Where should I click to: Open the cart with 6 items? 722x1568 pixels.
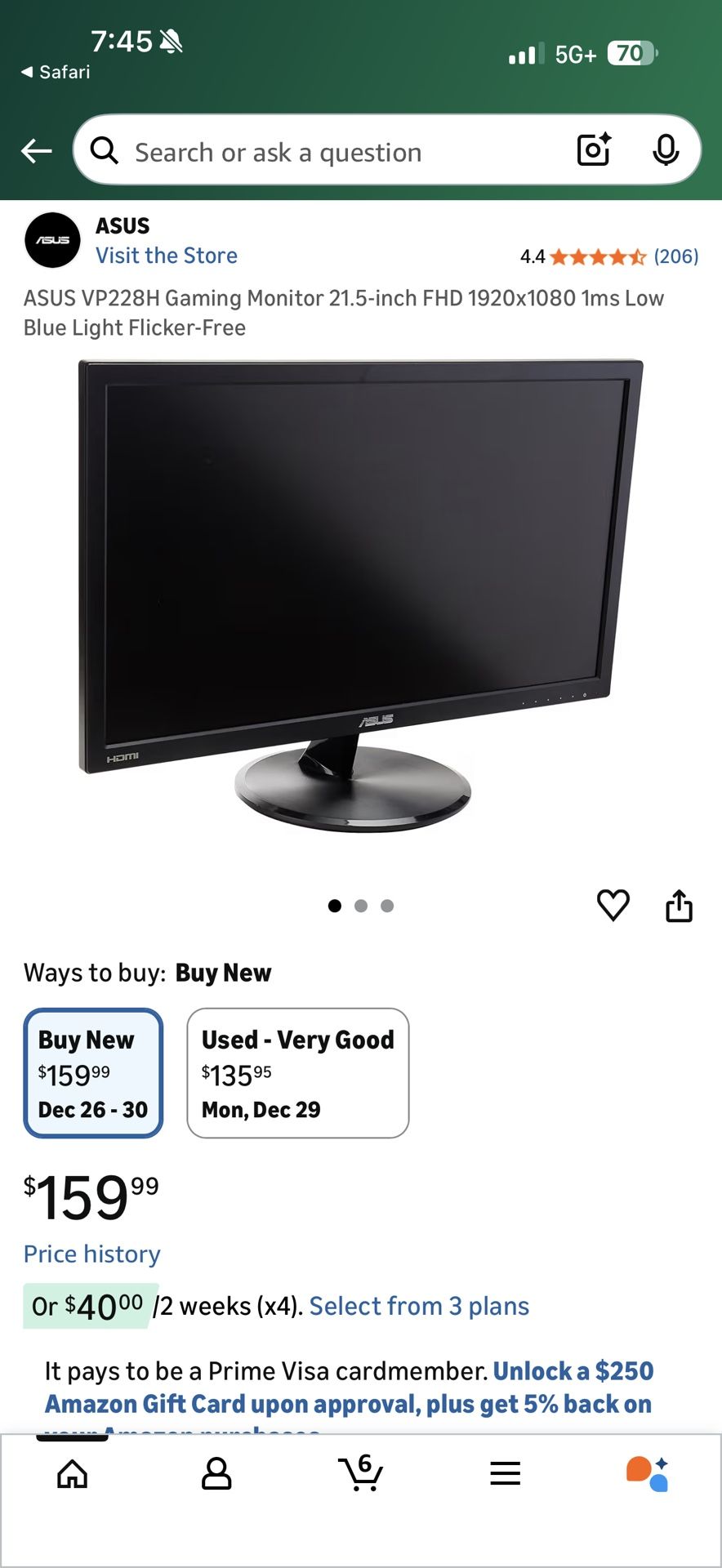360,1472
